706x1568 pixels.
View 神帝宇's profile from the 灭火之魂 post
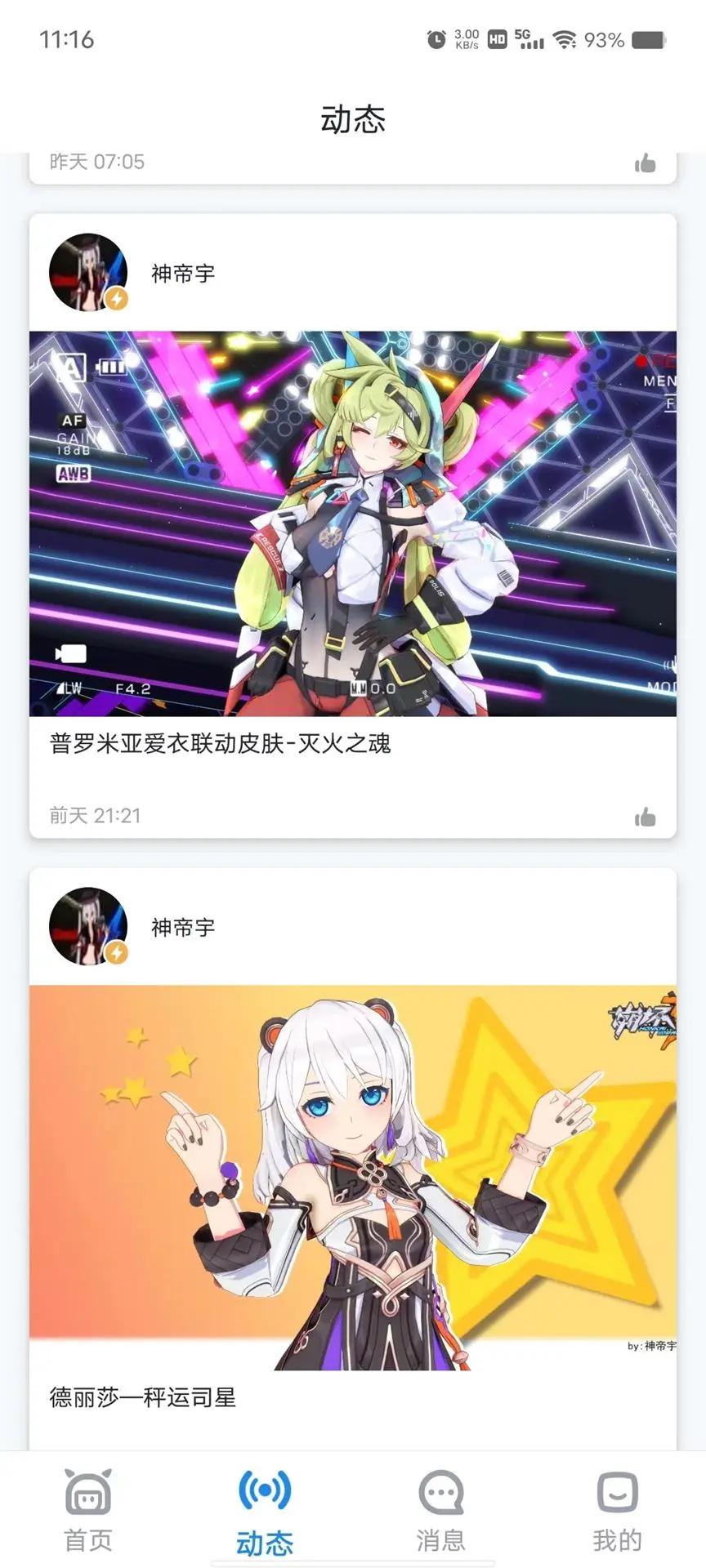[x=89, y=273]
